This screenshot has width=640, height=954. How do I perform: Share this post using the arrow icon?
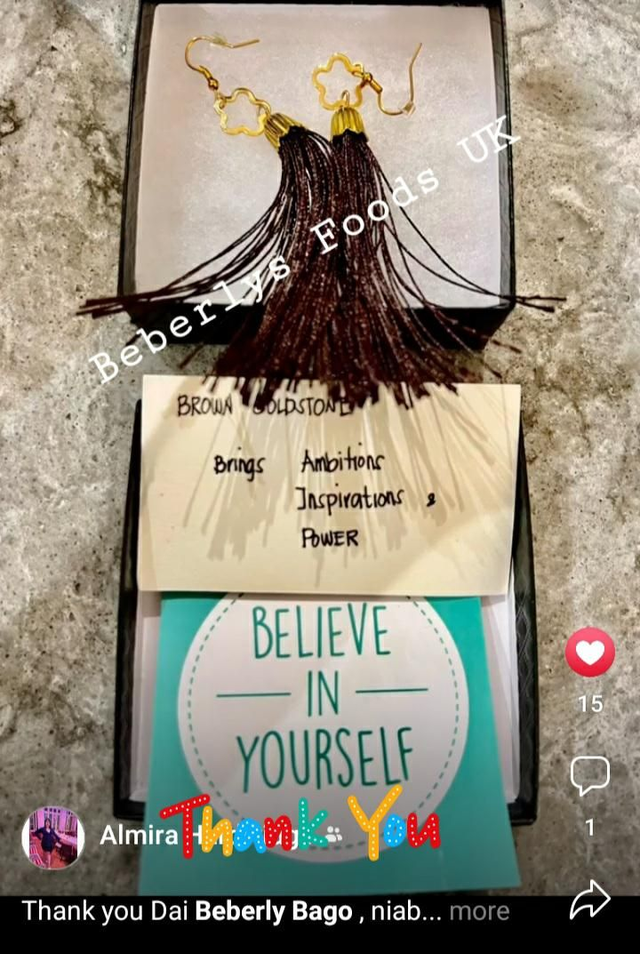pos(590,899)
